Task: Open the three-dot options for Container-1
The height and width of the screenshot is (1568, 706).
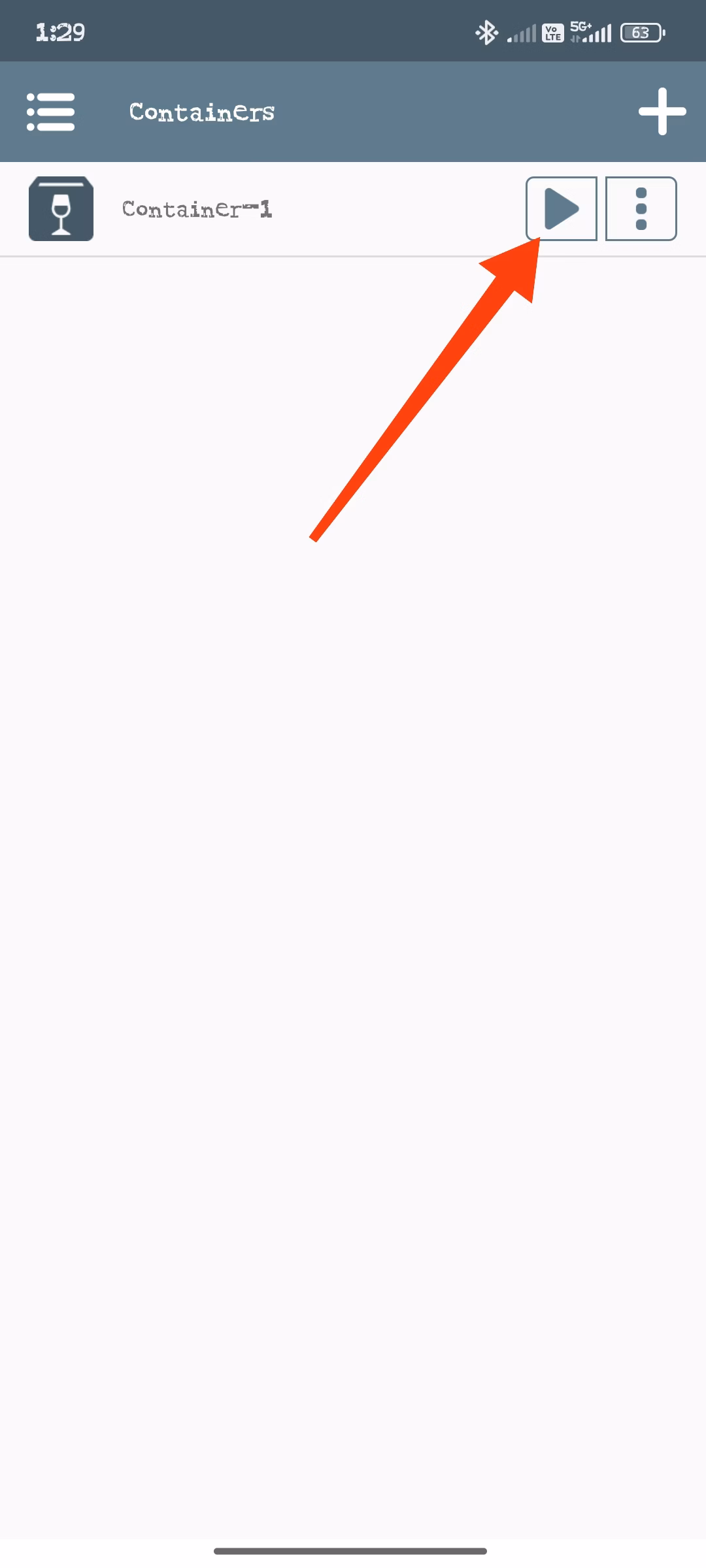Action: point(641,209)
